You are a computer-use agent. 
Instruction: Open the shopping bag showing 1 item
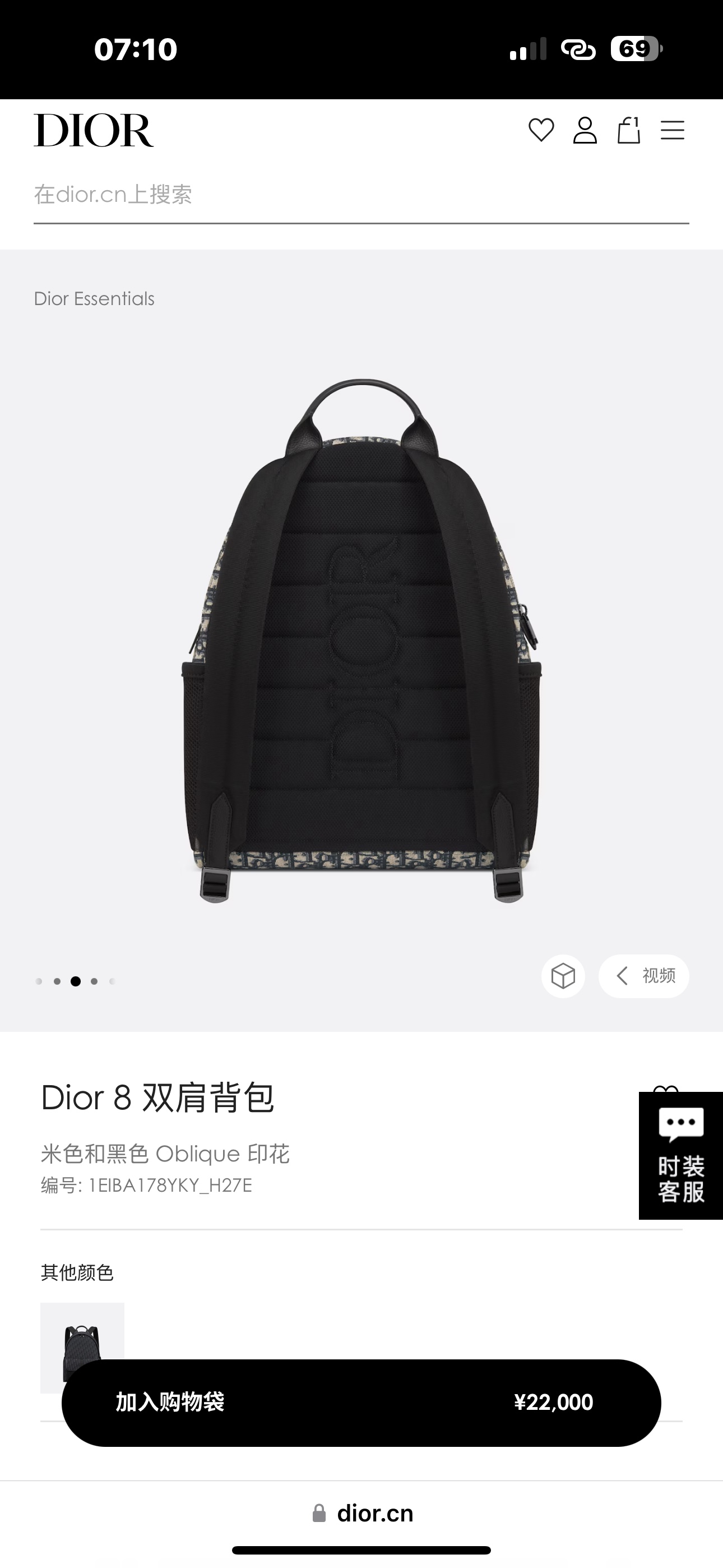point(629,131)
